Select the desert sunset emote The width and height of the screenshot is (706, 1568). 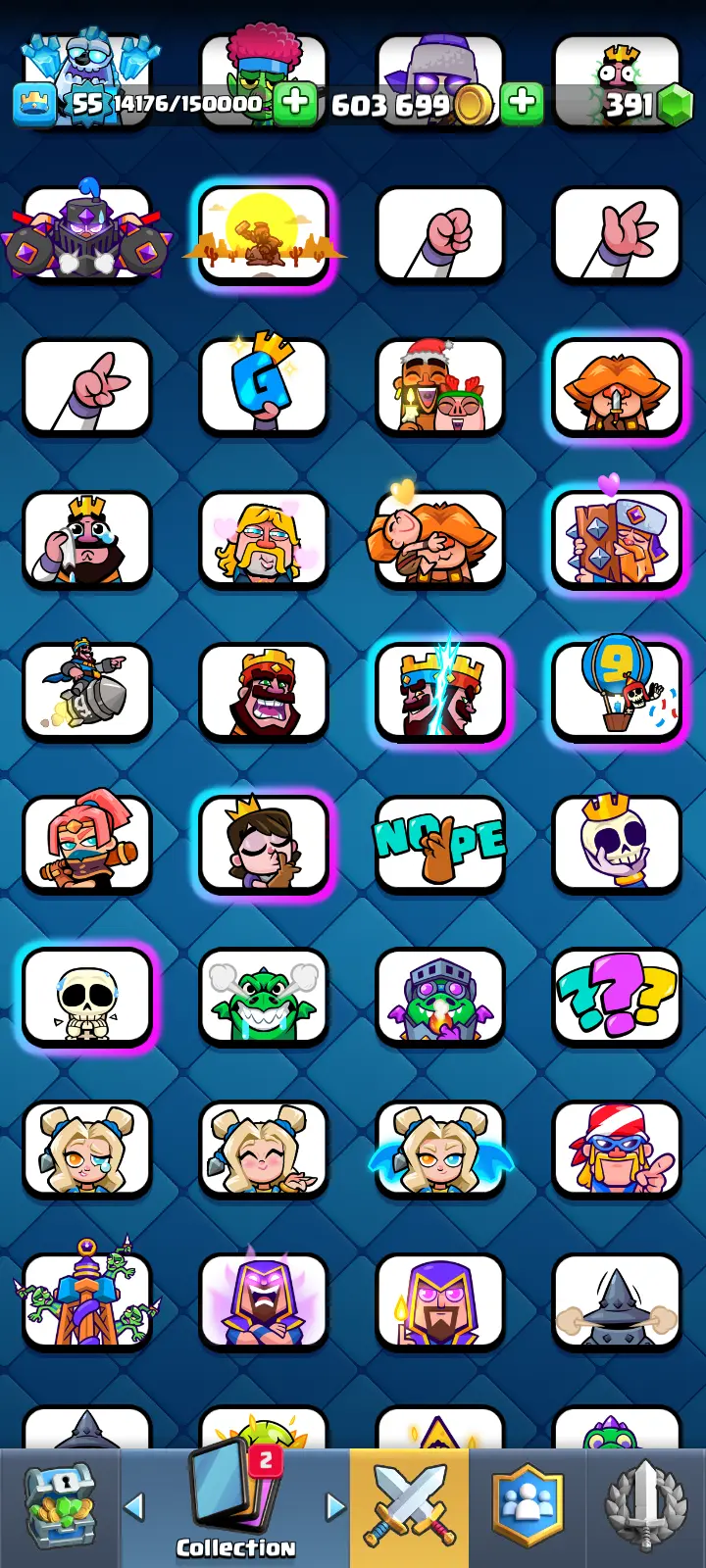[264, 233]
